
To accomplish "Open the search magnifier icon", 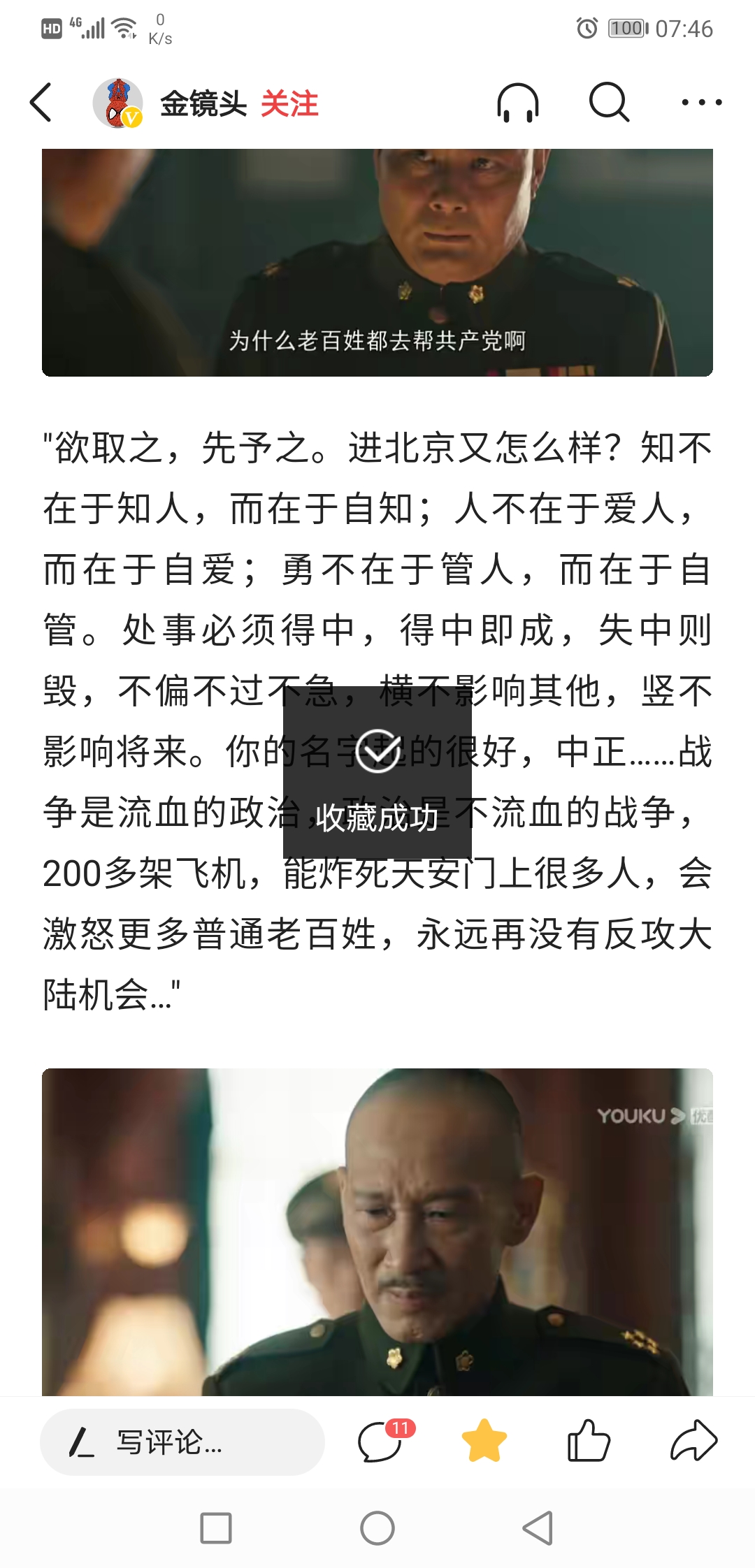I will point(609,103).
